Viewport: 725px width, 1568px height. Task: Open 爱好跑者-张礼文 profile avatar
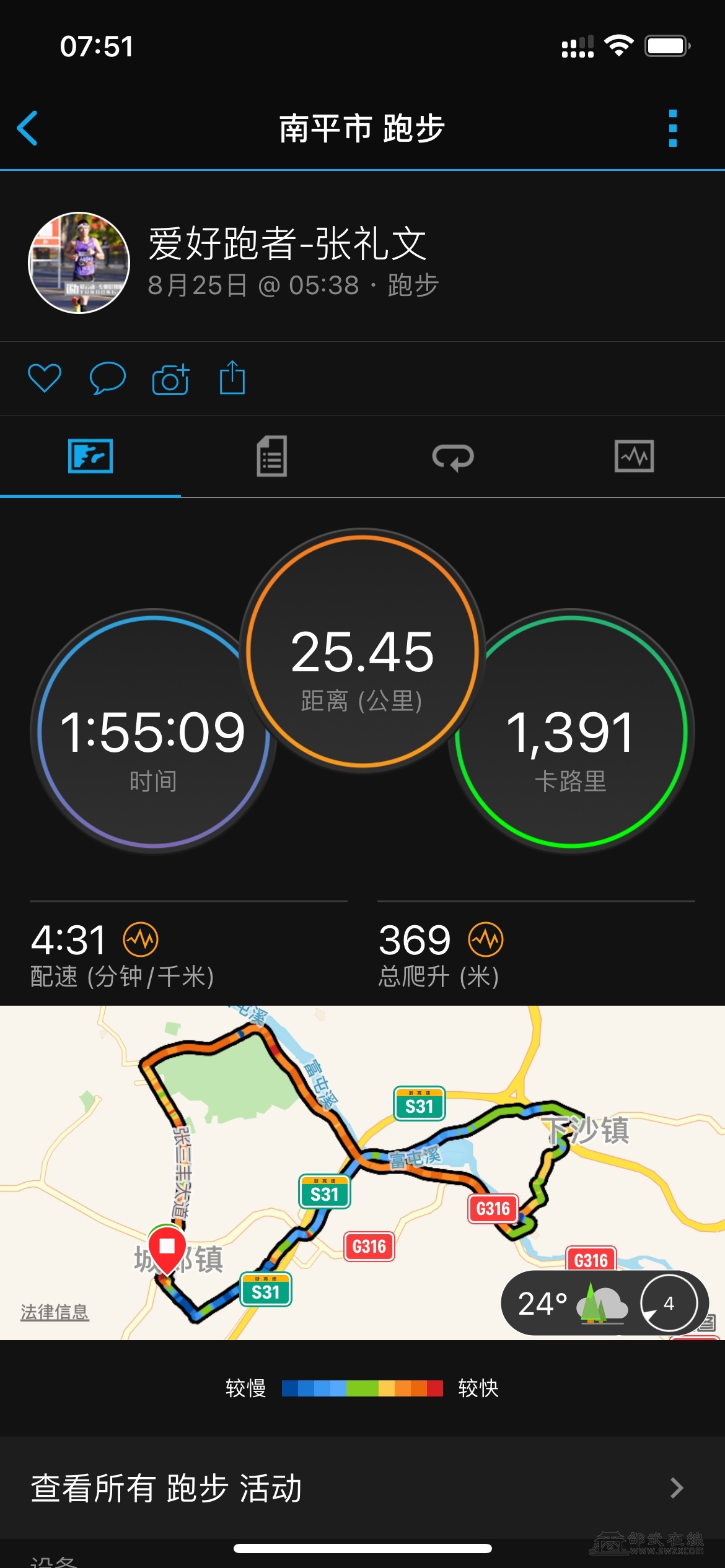(x=79, y=263)
